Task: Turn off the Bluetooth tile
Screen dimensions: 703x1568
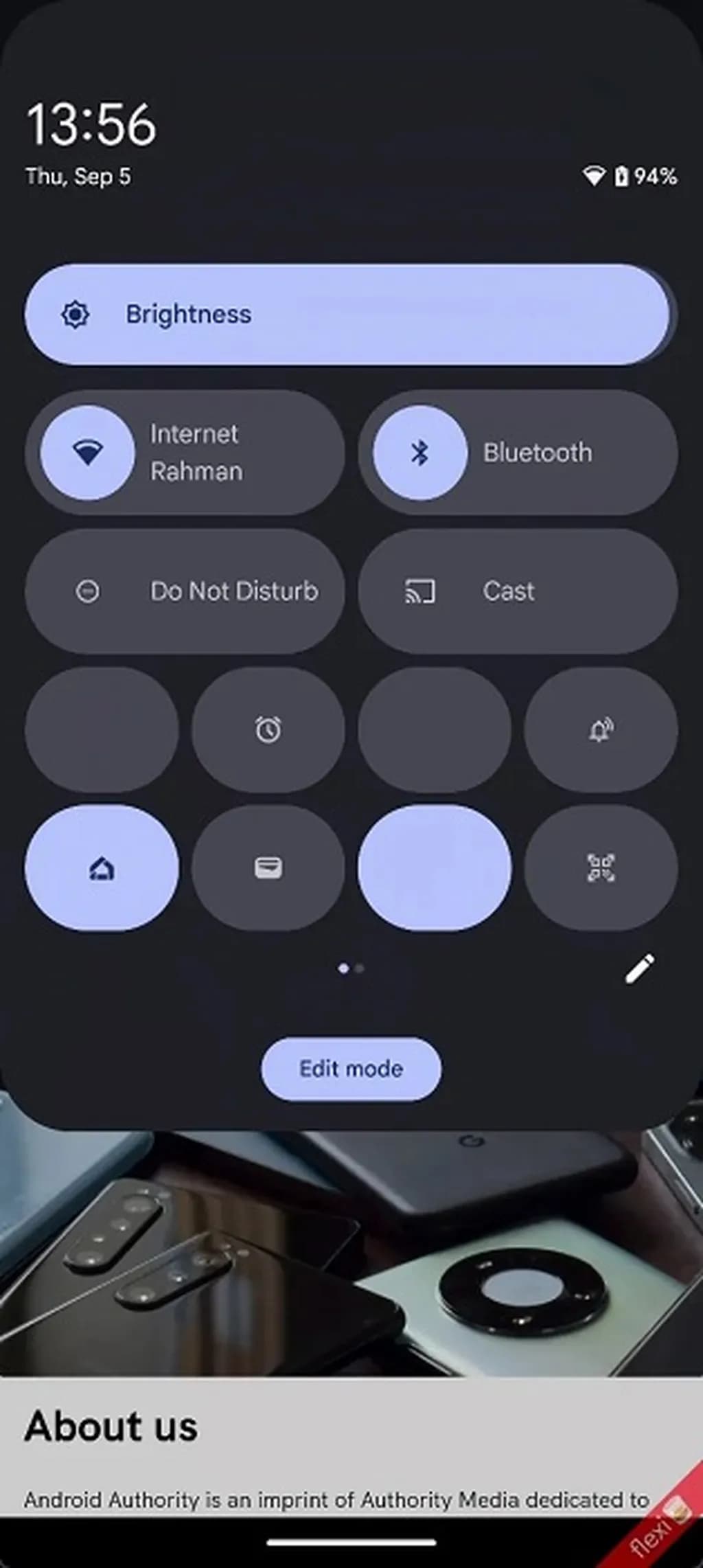Action: coord(419,452)
